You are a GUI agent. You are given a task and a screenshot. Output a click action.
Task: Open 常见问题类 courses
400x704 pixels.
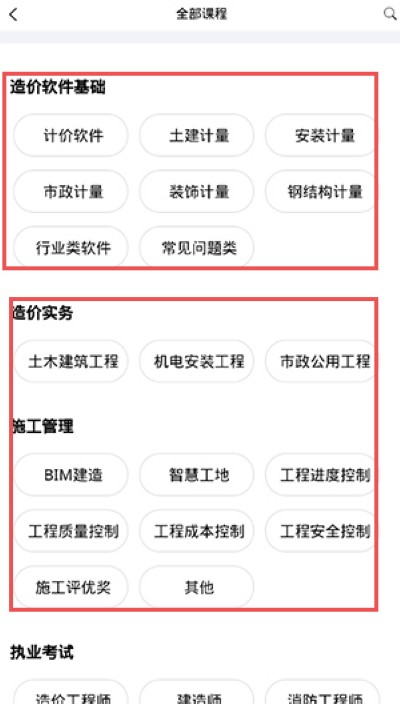197,248
